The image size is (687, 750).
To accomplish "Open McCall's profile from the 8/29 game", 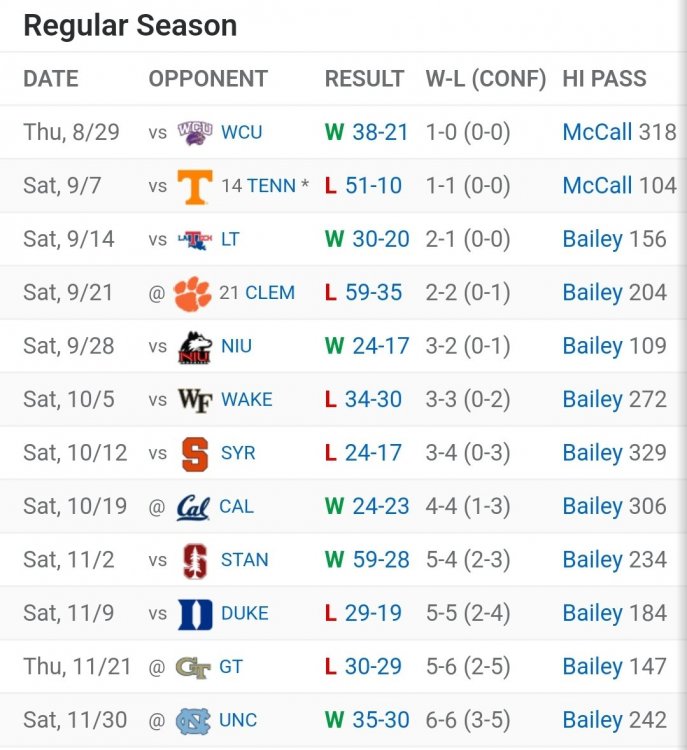I will [597, 132].
